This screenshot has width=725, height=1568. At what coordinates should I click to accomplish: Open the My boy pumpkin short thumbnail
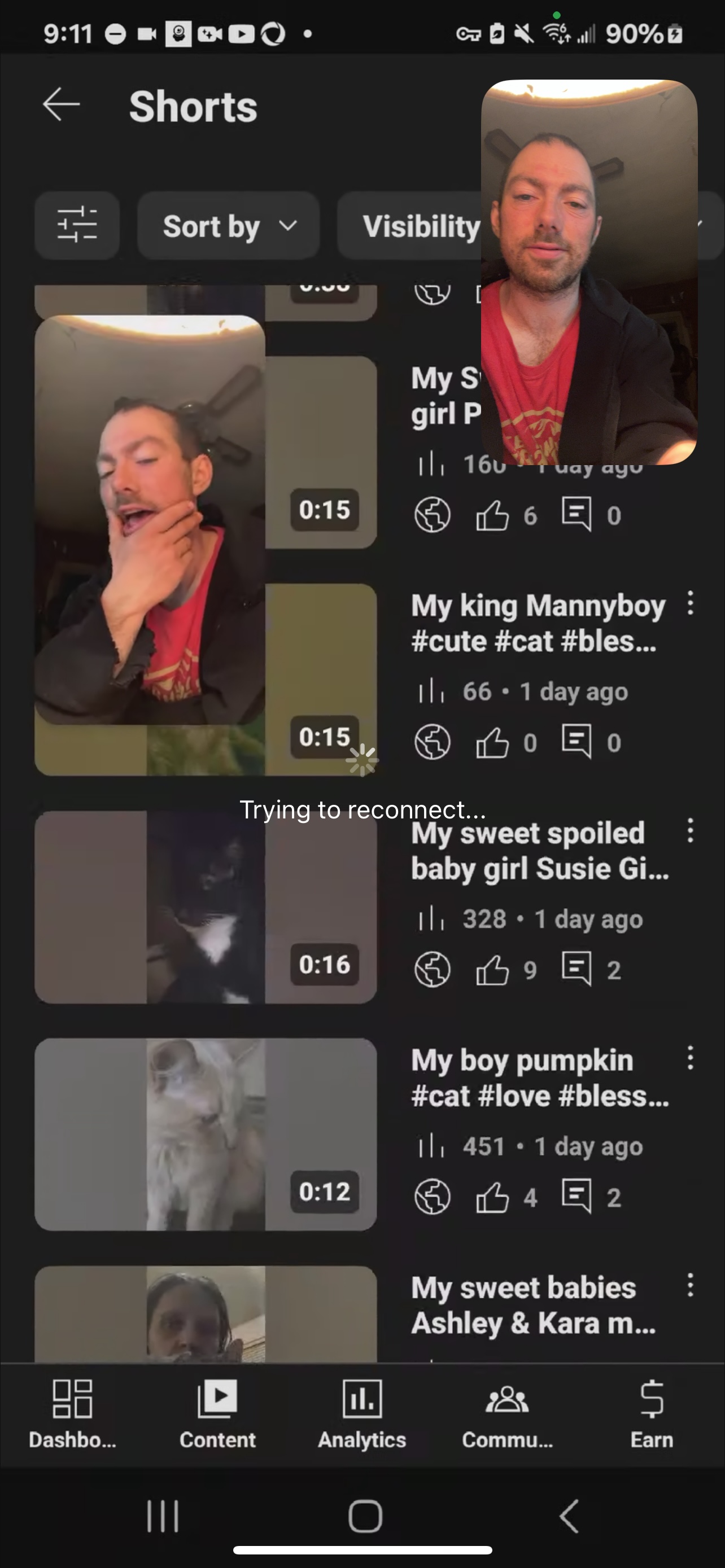tap(206, 1134)
